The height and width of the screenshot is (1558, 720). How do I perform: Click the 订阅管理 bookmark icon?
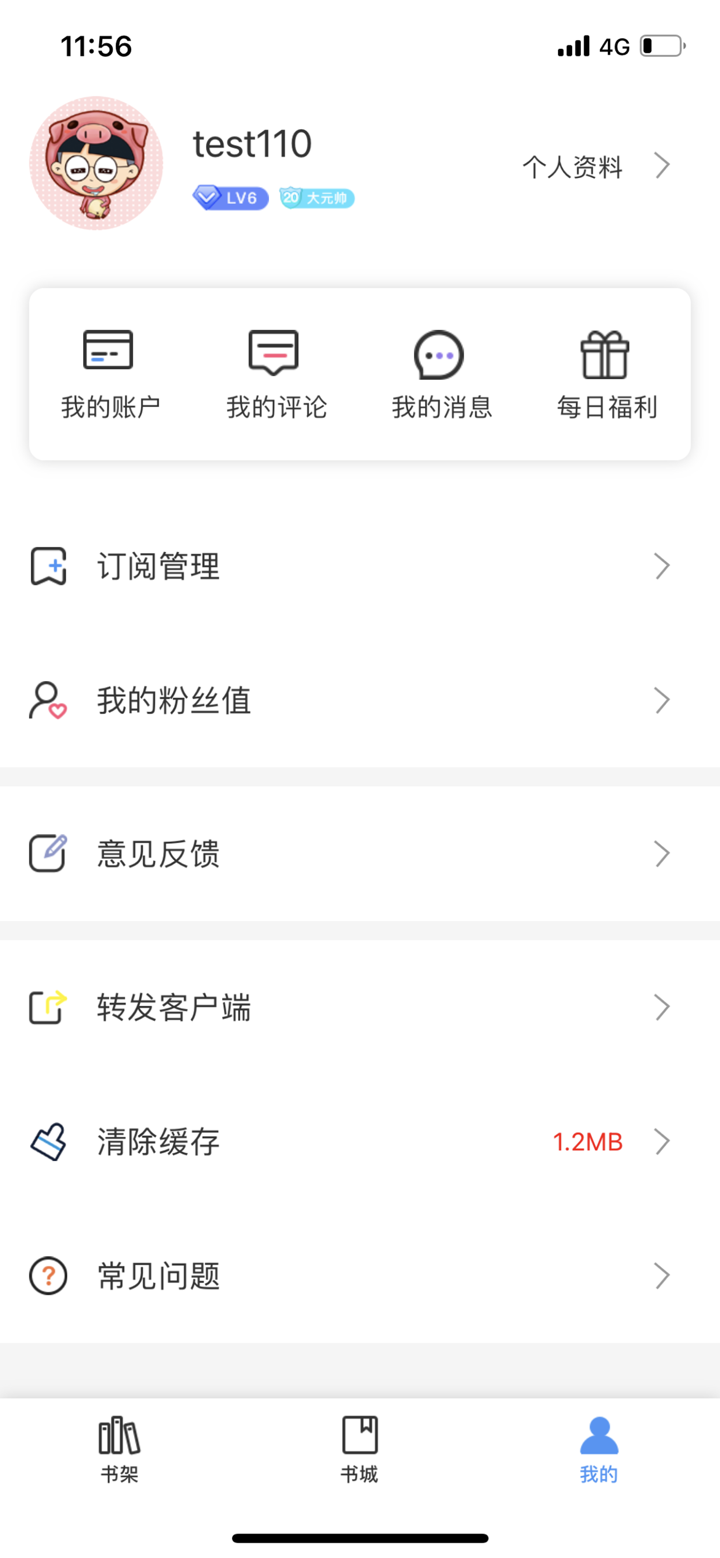tap(47, 566)
